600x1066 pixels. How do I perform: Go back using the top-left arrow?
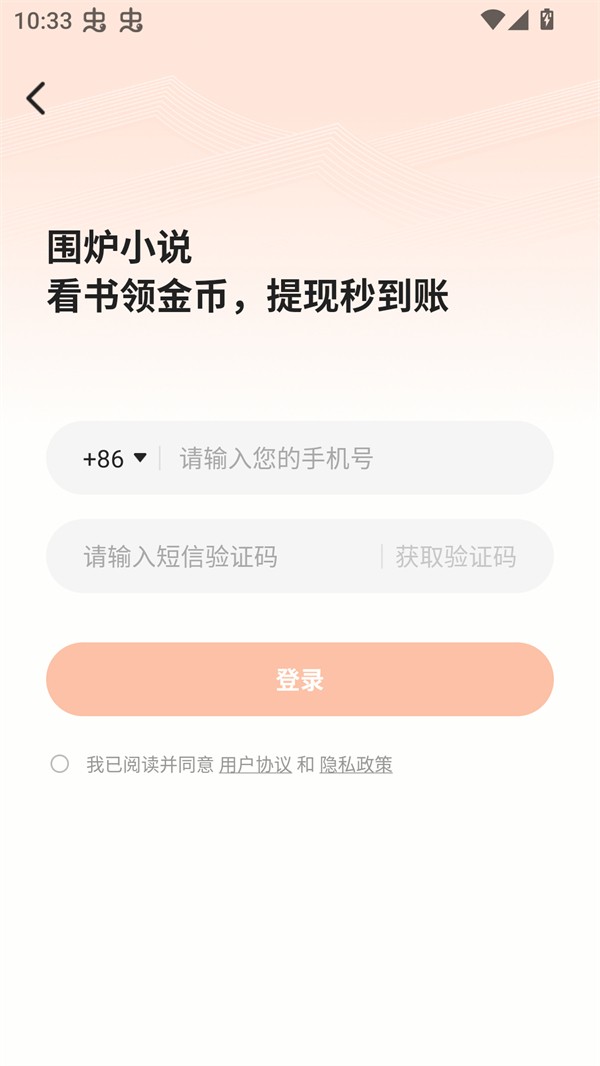(x=36, y=98)
